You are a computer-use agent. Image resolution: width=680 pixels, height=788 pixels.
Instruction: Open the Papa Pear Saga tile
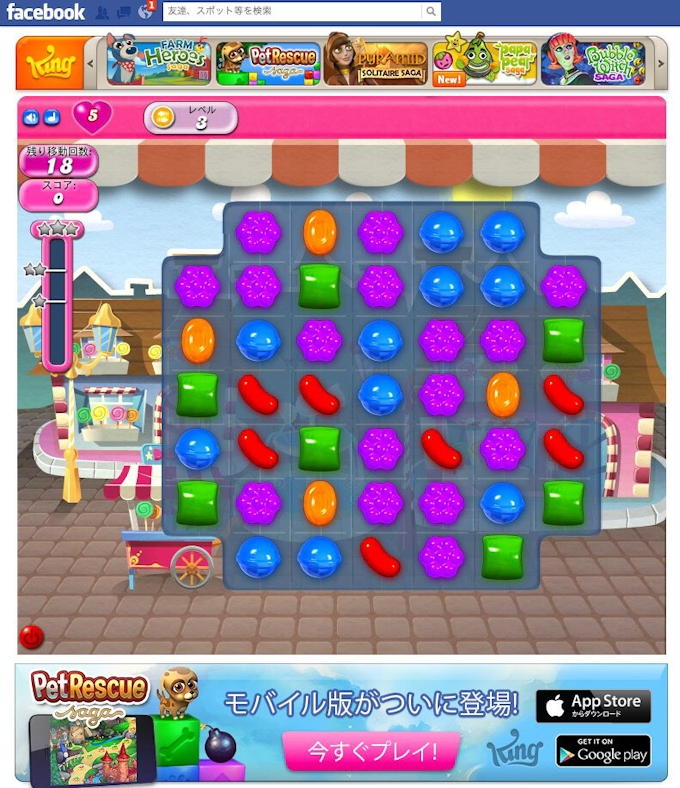[x=483, y=62]
